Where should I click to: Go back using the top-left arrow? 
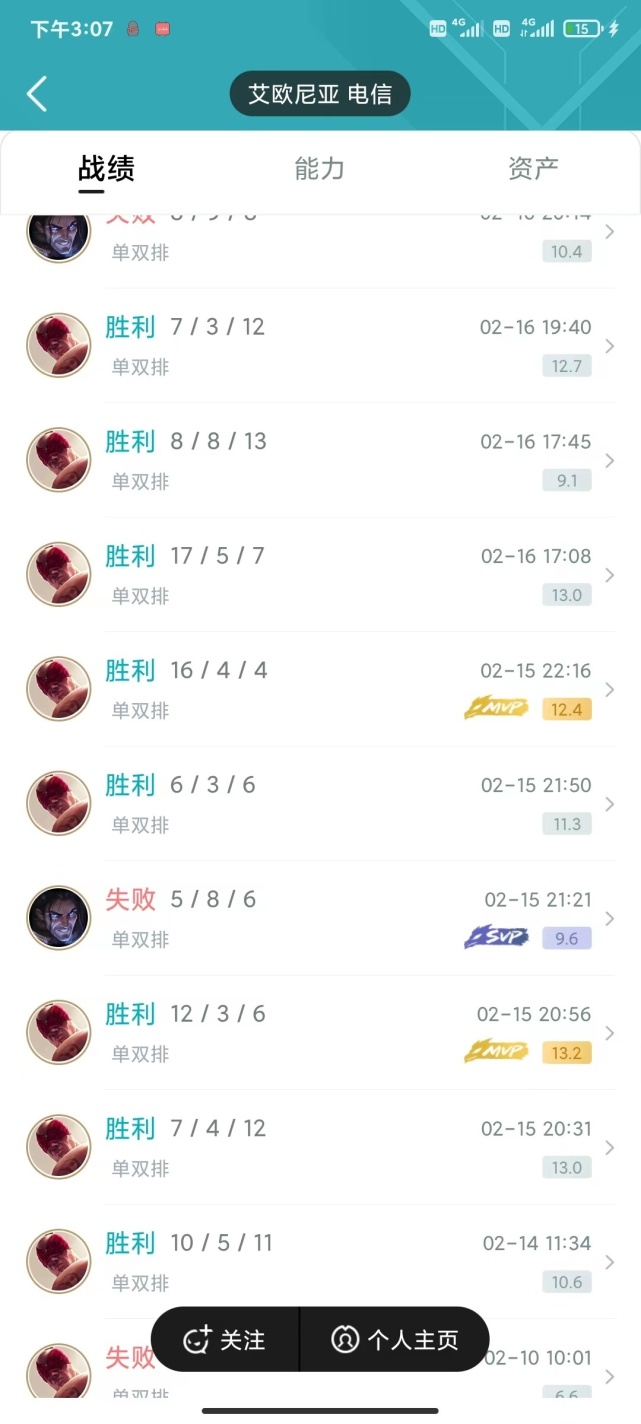tap(37, 94)
